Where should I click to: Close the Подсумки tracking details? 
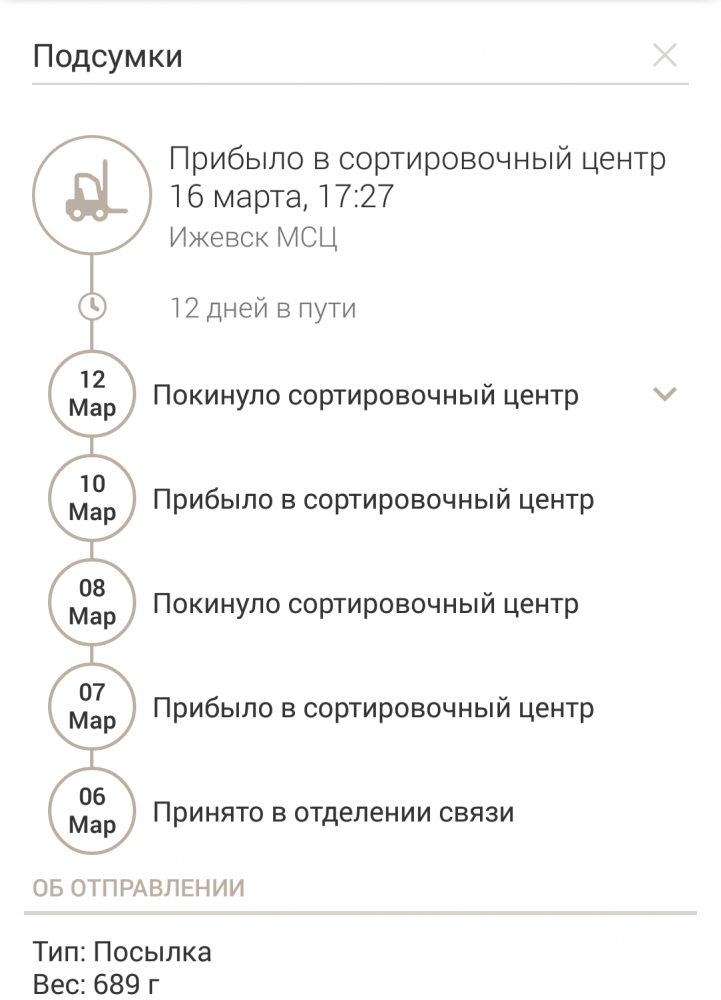[x=665, y=55]
